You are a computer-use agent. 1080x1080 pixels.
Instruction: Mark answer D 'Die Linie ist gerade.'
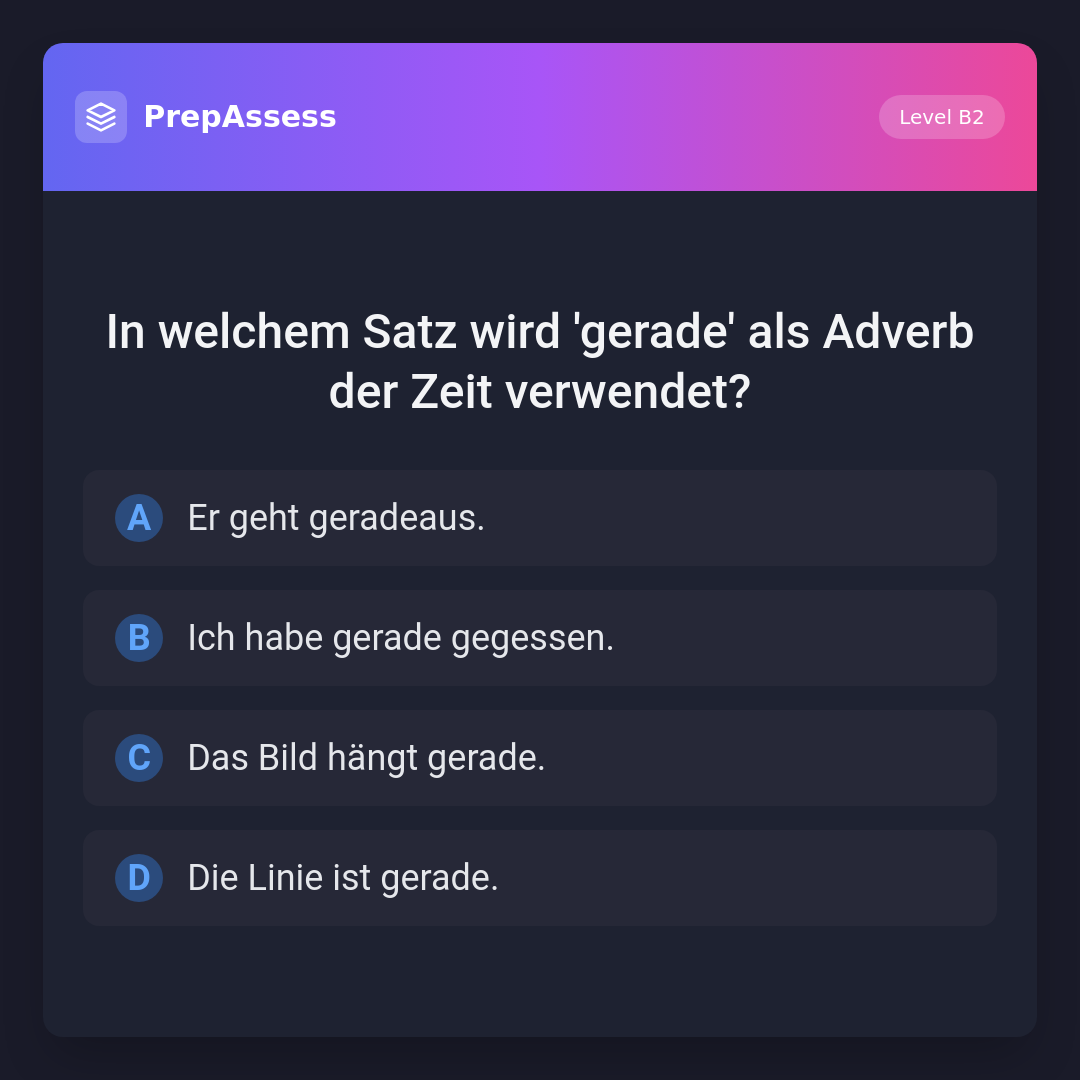point(540,878)
